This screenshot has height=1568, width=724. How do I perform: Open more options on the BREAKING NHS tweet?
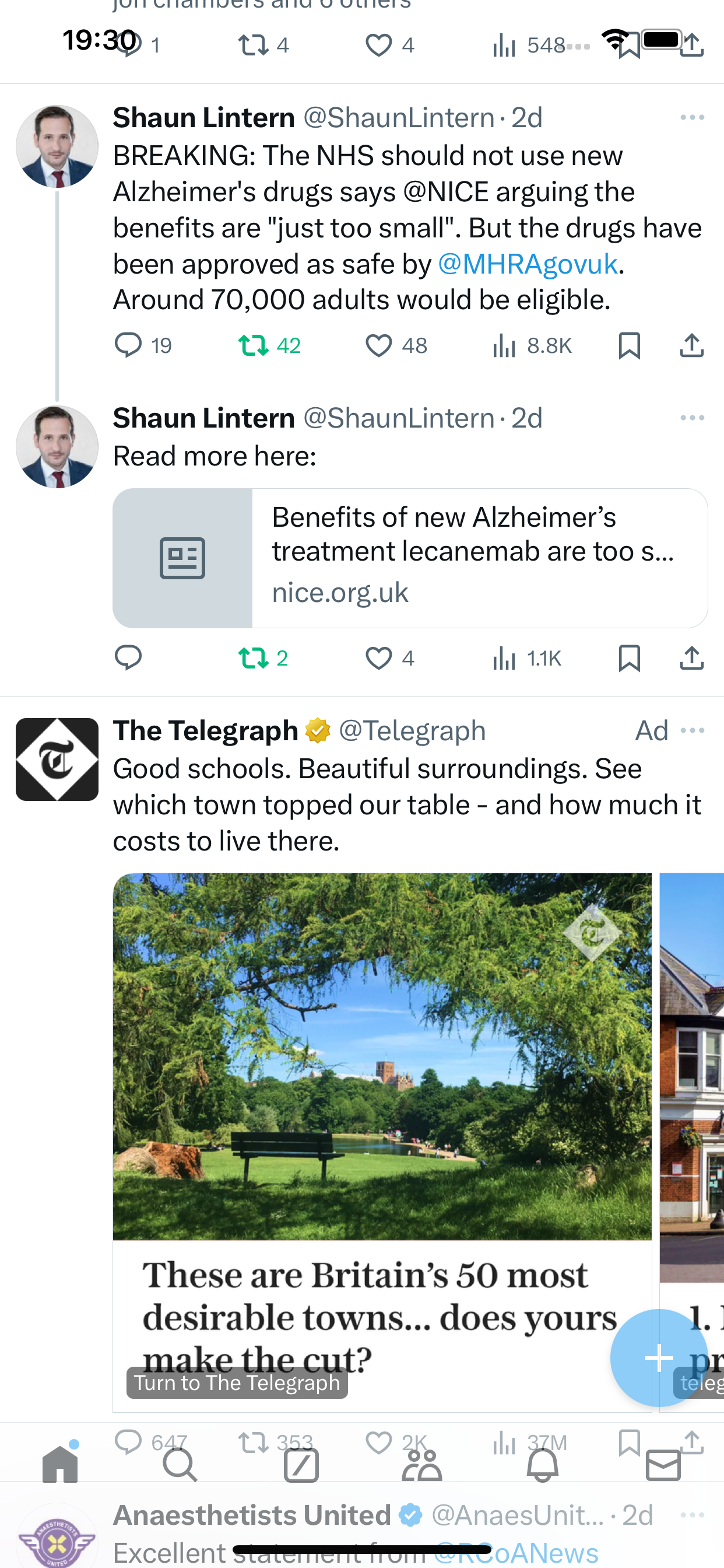click(x=693, y=117)
